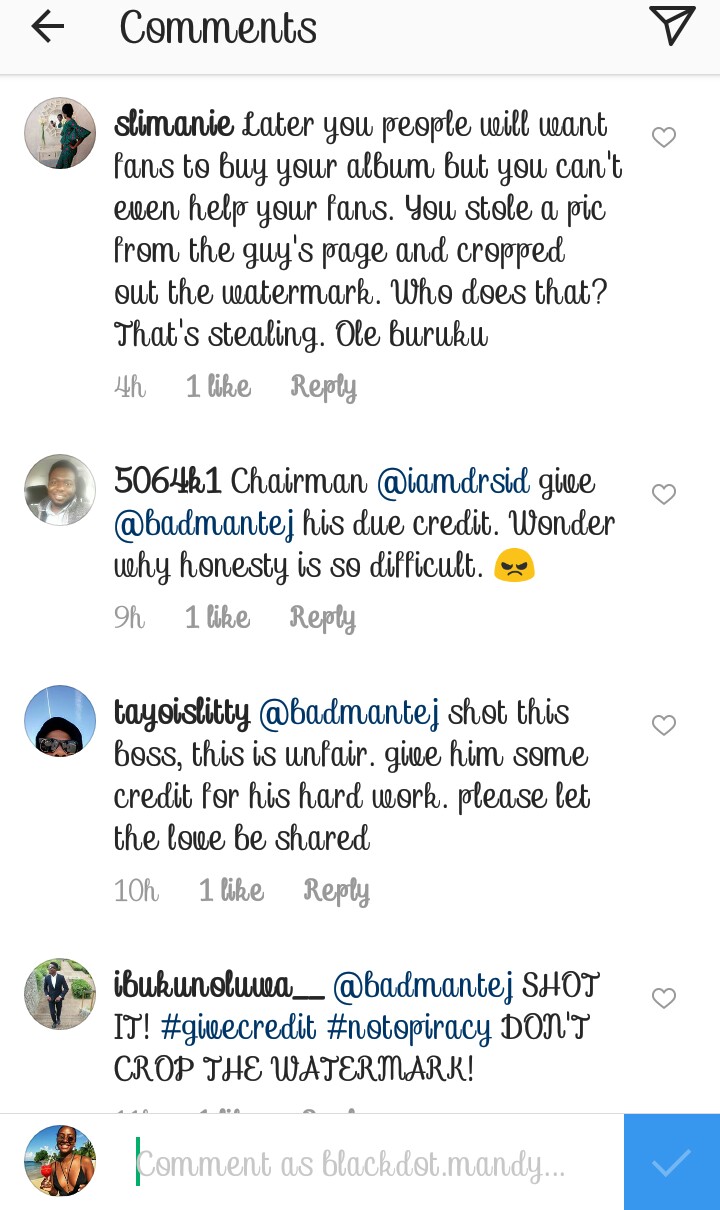Reply to tayoislitty's comment

point(336,890)
